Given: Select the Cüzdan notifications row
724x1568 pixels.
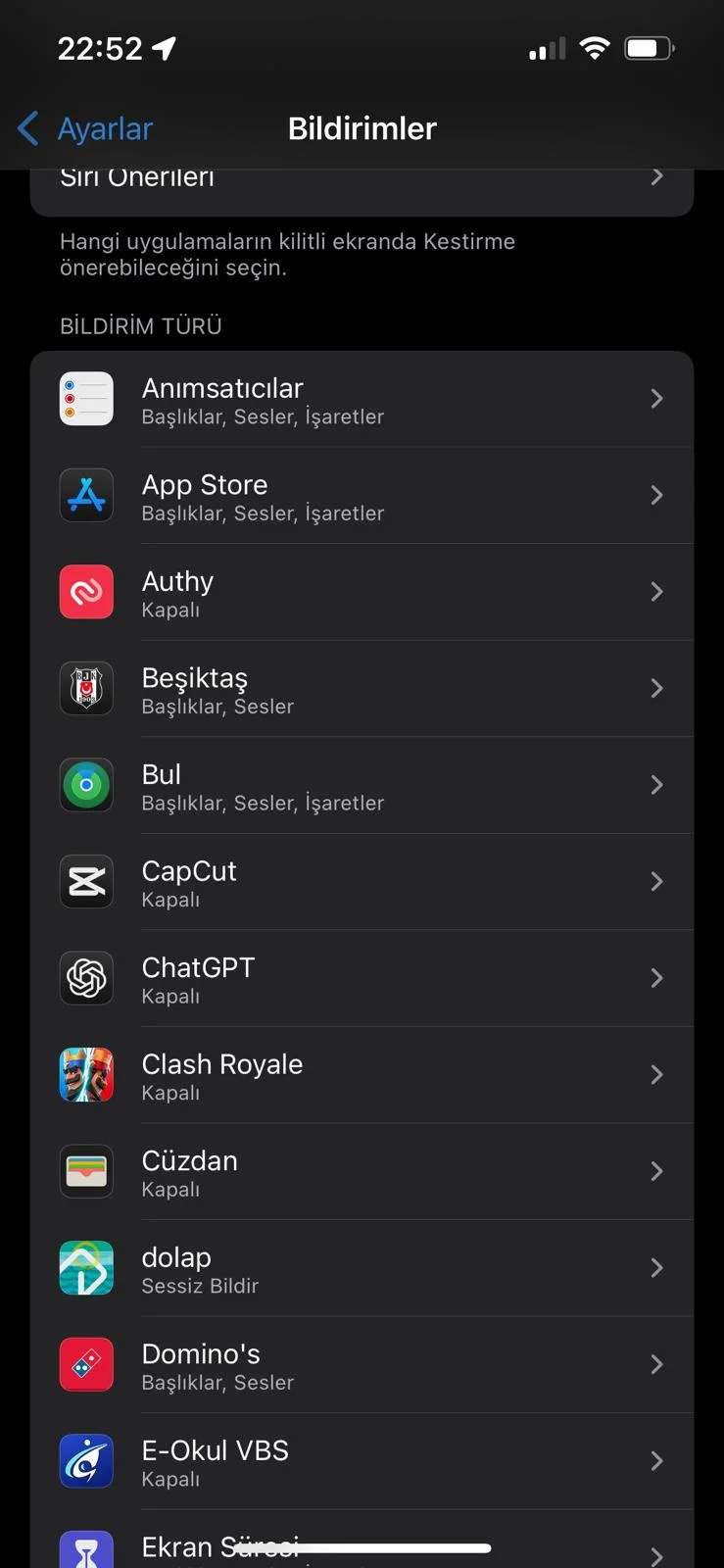Looking at the screenshot, I should pyautogui.click(x=361, y=1172).
